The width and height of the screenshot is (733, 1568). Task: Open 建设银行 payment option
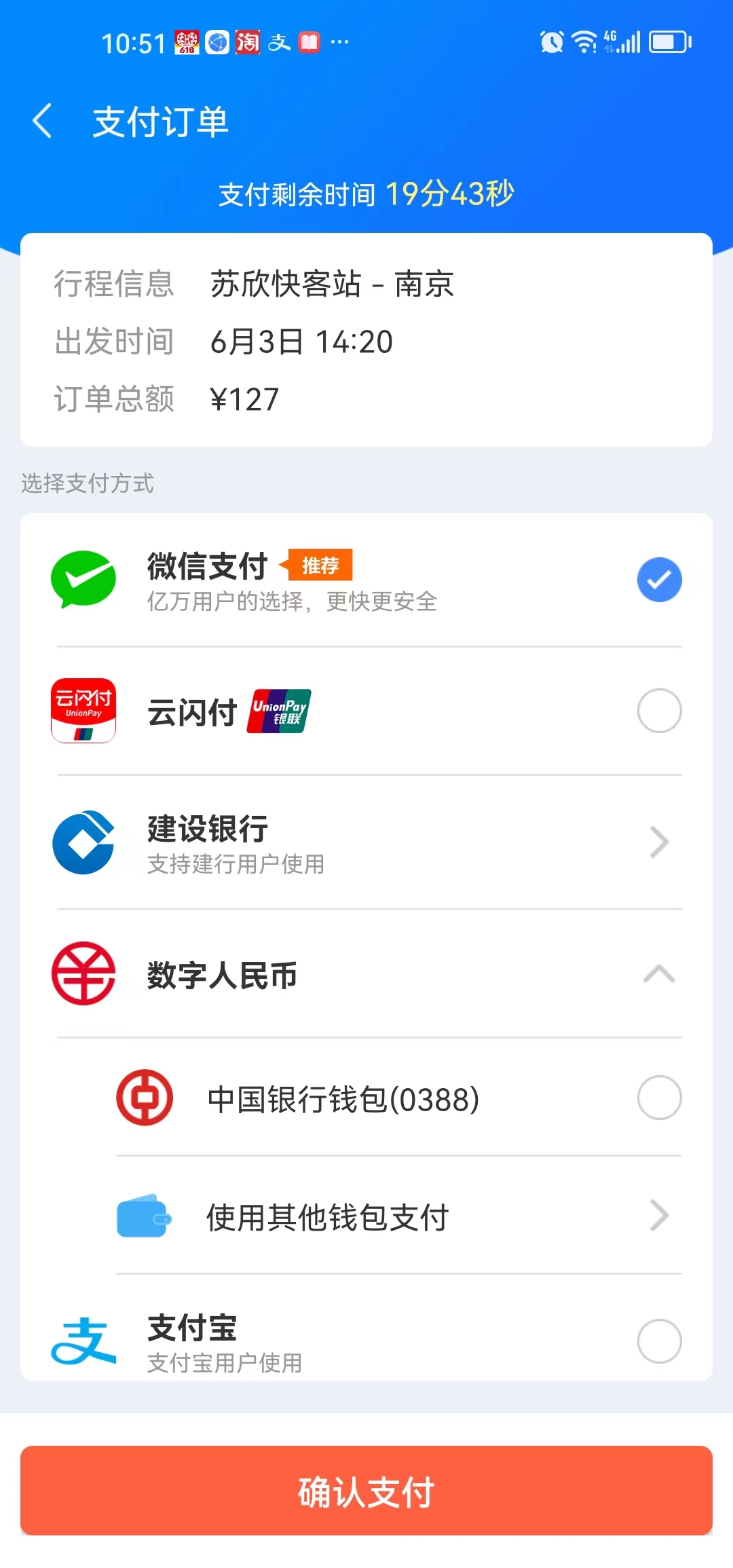click(366, 842)
